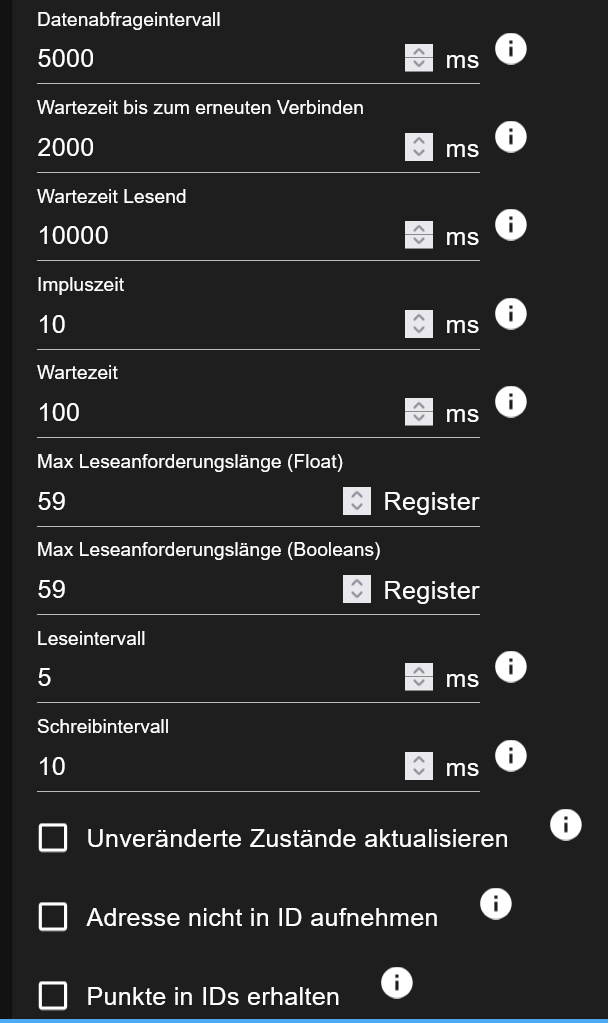The height and width of the screenshot is (1023, 608).
Task: Tap the stepper for Max Leseanforderungslänge (Booleans)
Action: (357, 588)
